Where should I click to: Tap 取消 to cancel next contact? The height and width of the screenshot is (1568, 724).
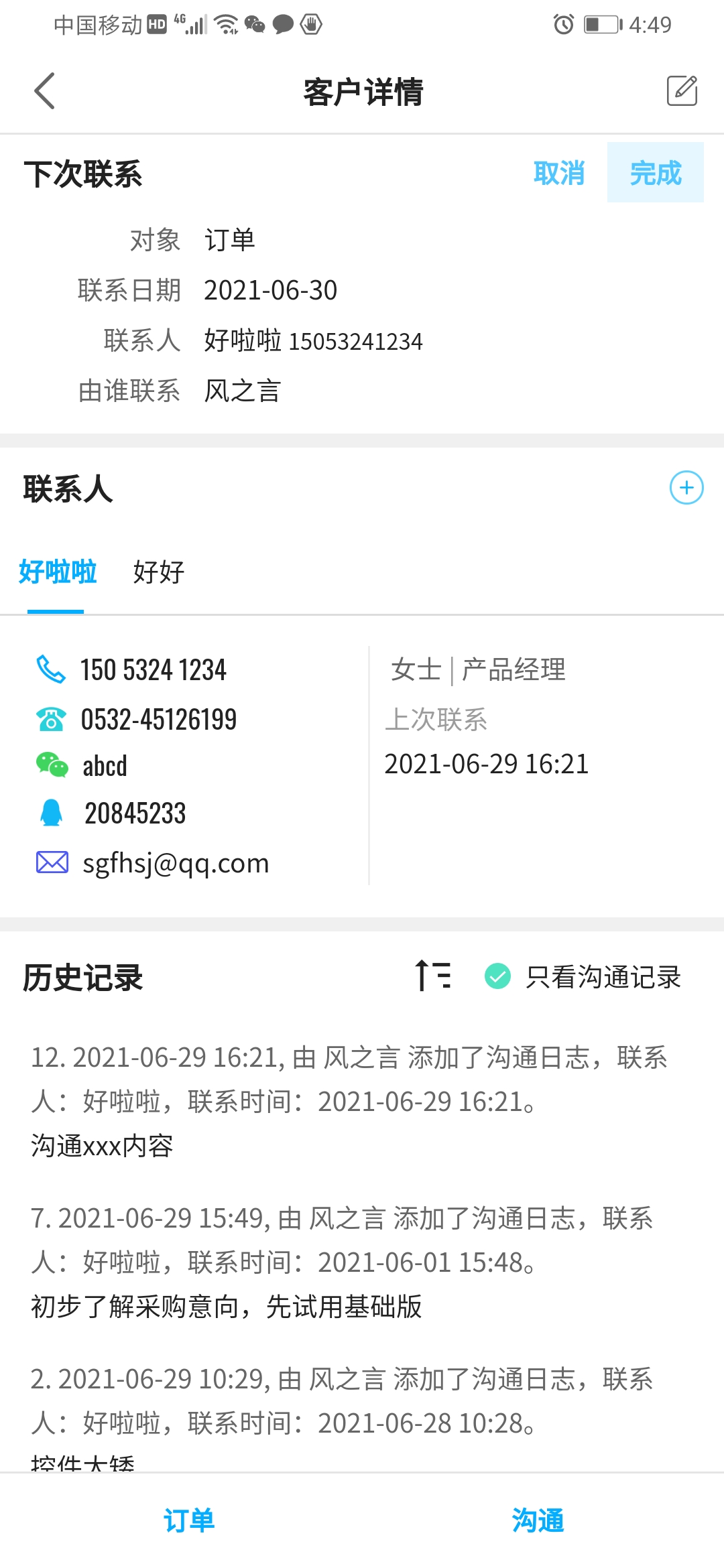[x=559, y=173]
